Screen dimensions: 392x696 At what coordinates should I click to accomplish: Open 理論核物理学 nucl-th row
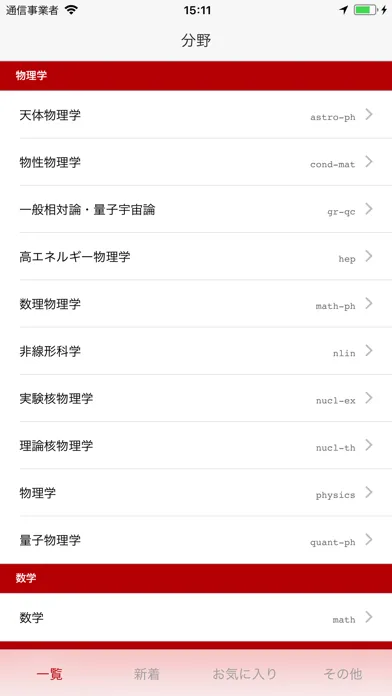[196, 445]
